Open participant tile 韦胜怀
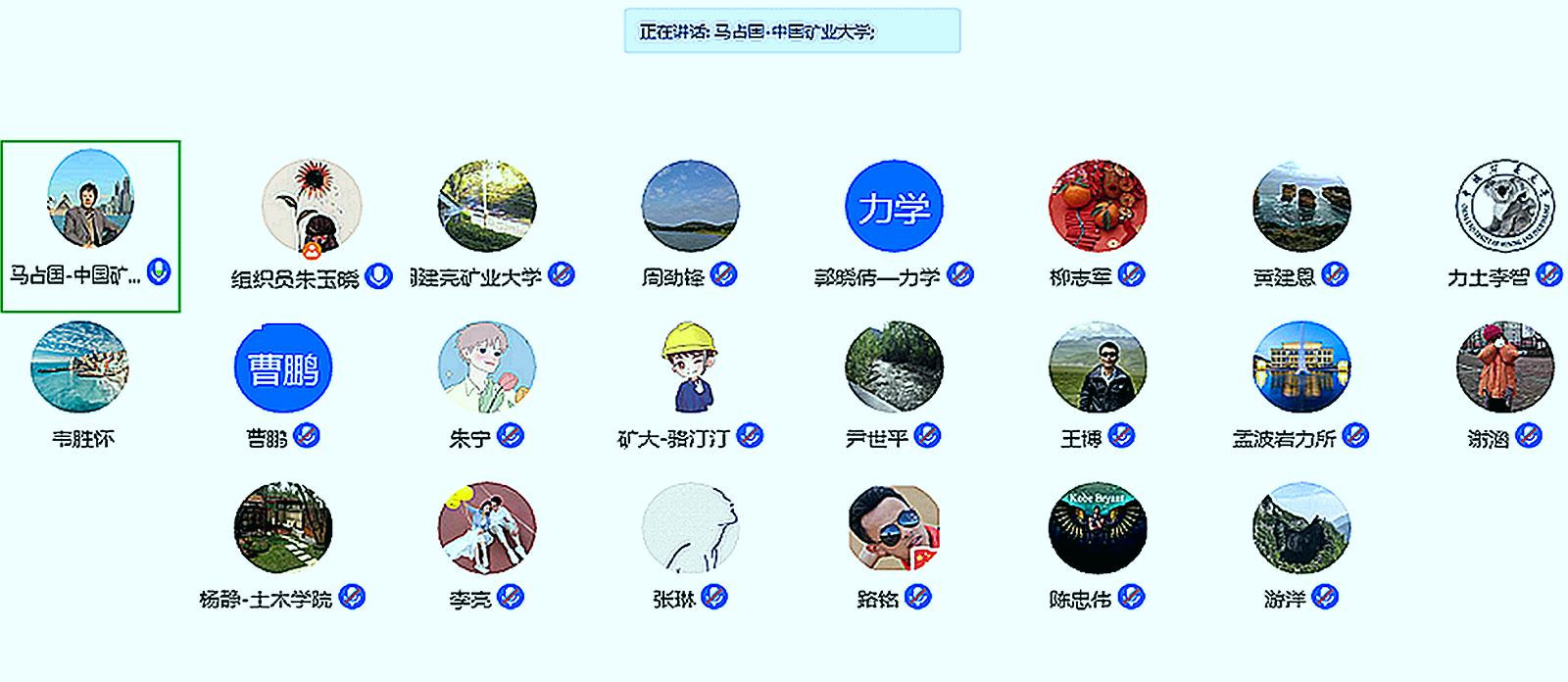The image size is (1568, 682). pos(80,367)
